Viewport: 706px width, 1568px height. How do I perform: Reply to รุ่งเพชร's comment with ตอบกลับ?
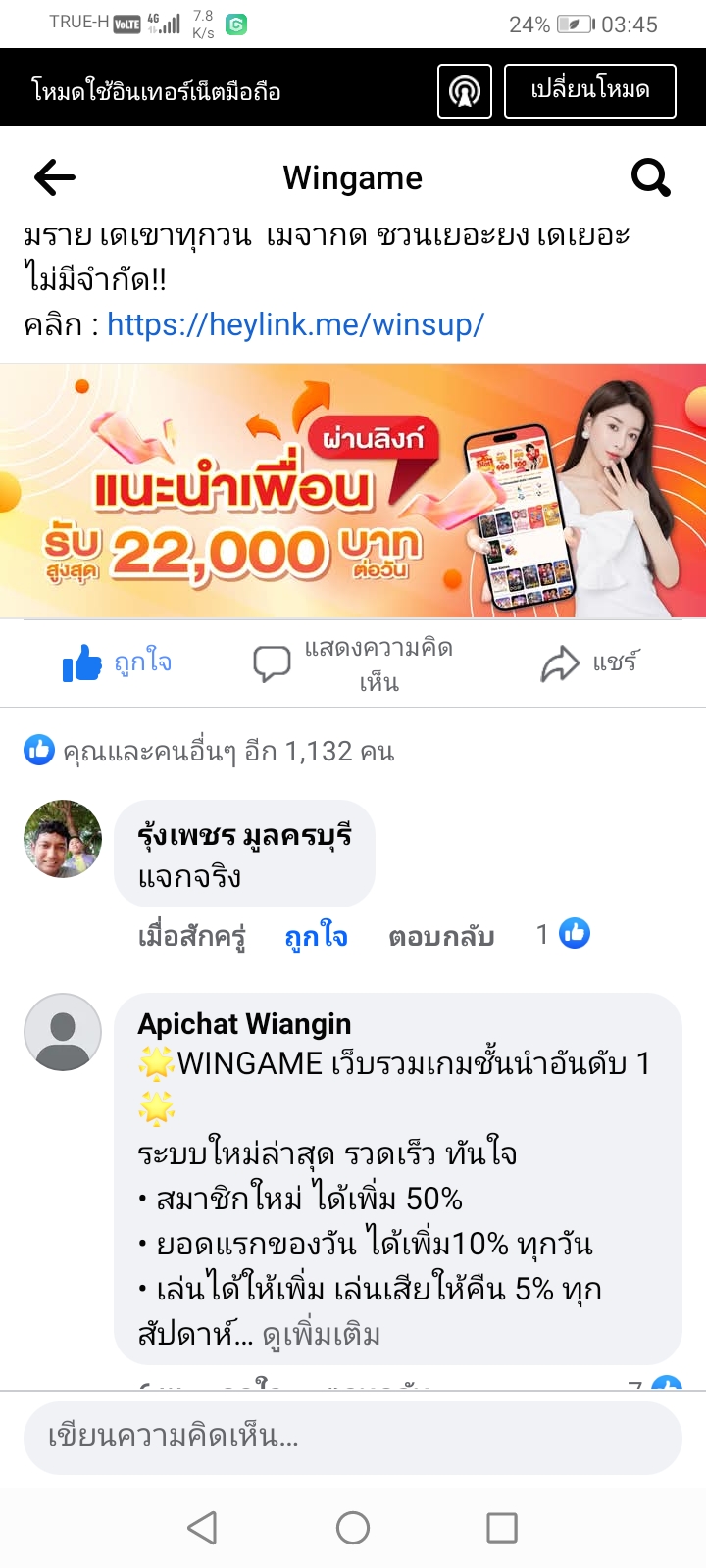pos(441,937)
